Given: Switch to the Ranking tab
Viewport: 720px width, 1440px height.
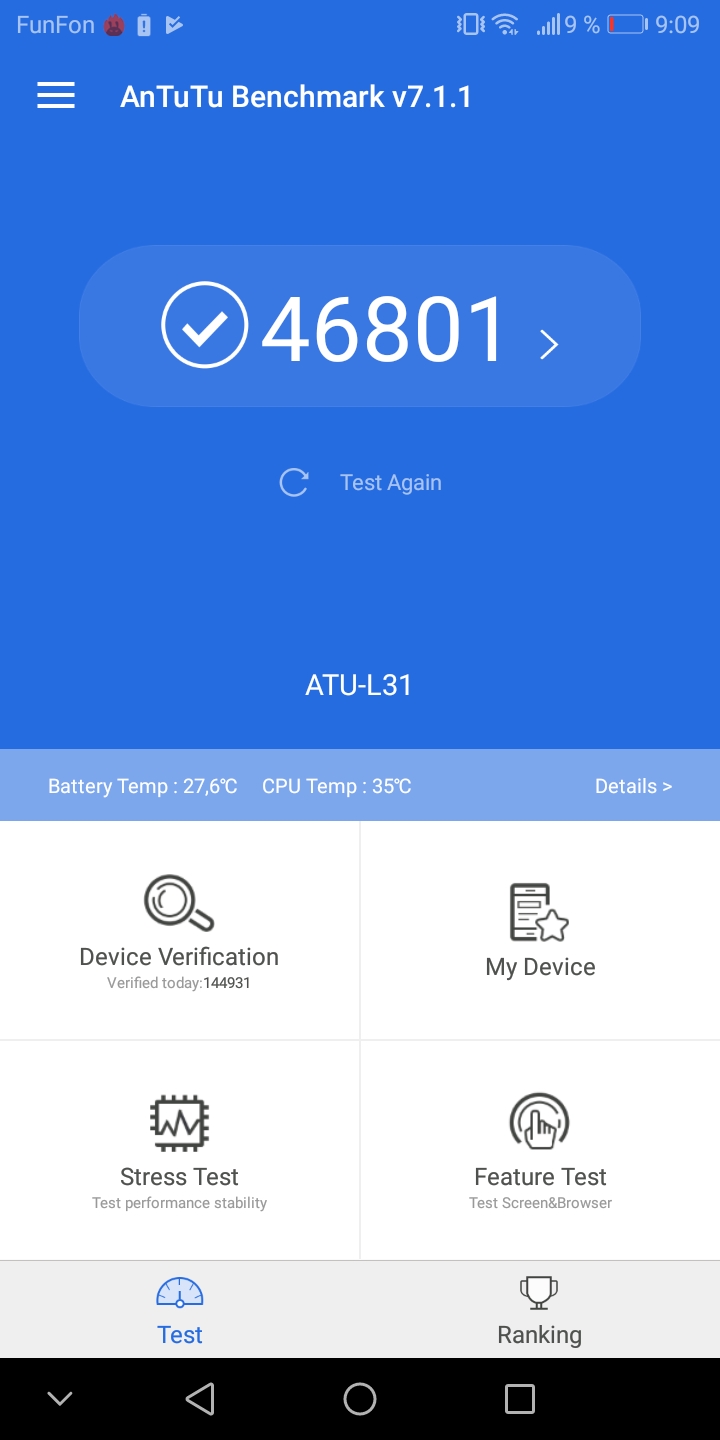Looking at the screenshot, I should (539, 1310).
